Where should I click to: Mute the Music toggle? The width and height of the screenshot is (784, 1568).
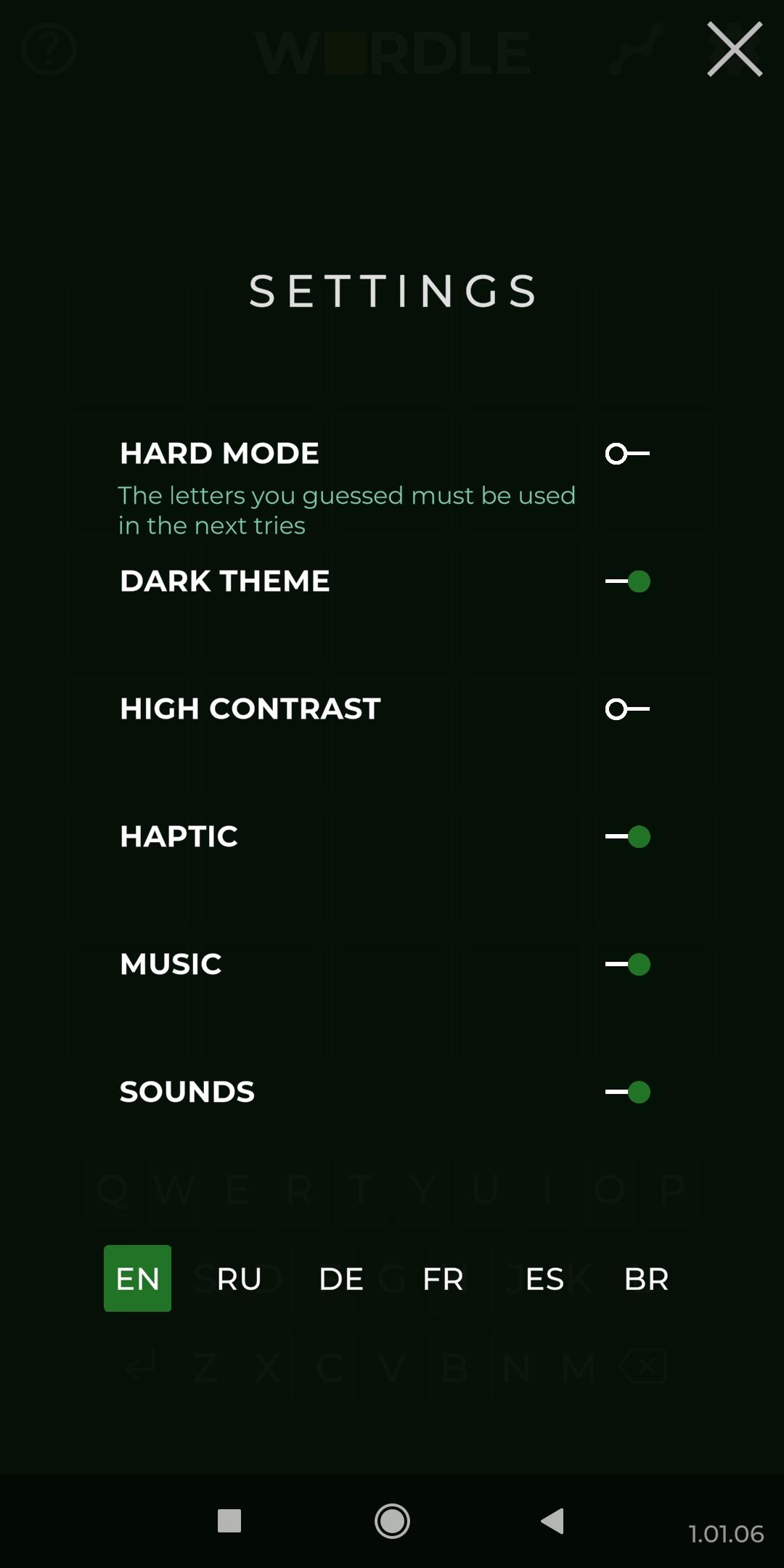627,964
